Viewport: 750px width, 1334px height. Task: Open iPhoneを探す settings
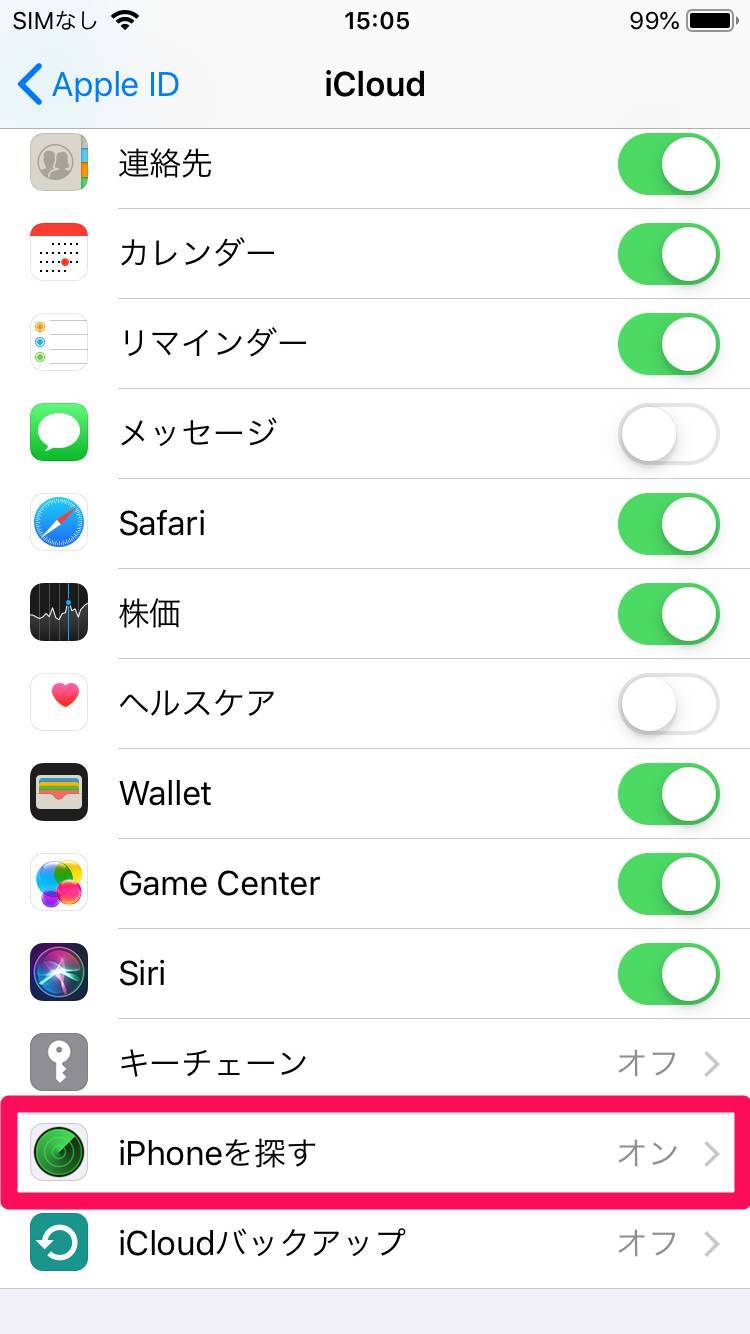pyautogui.click(x=375, y=1153)
